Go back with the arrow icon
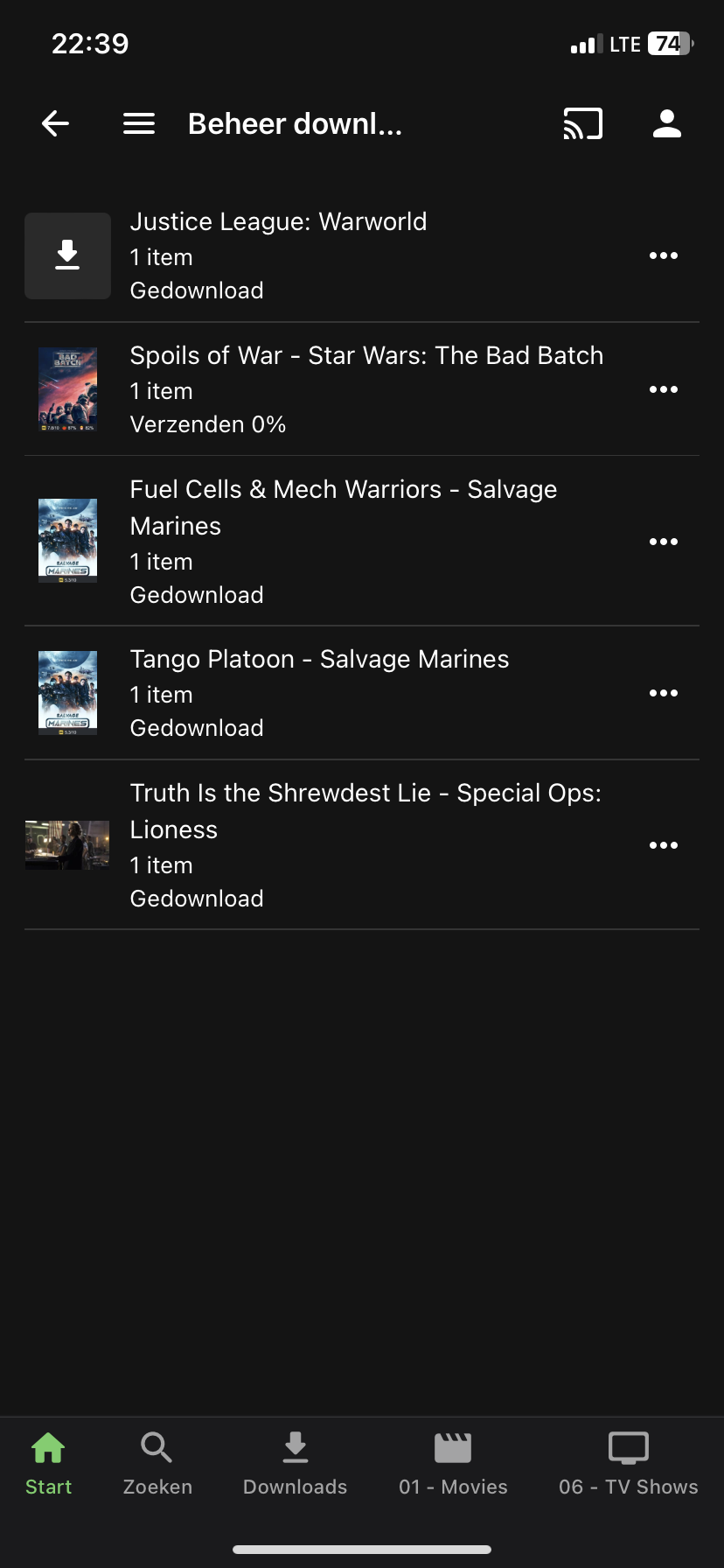This screenshot has height=1568, width=724. pyautogui.click(x=55, y=124)
